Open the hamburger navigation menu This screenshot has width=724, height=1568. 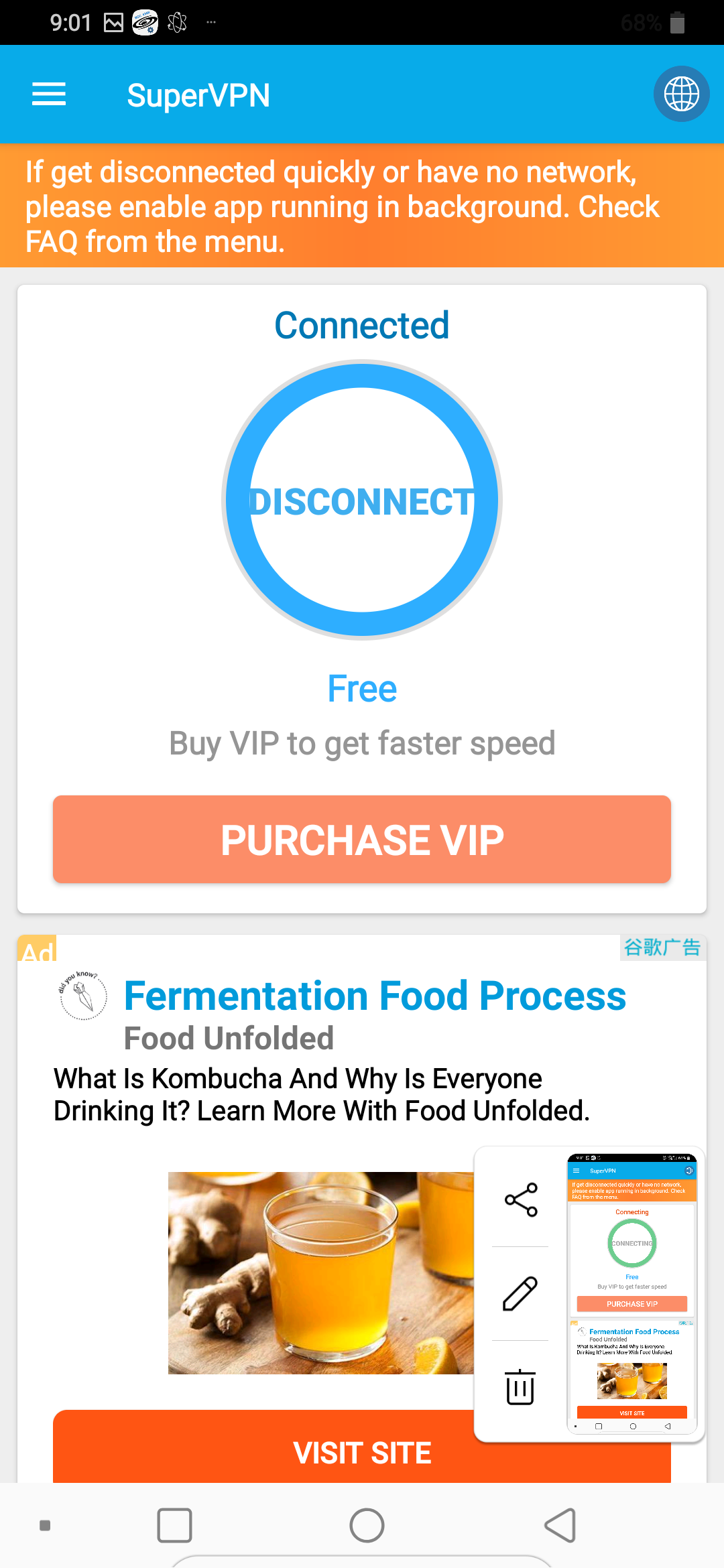click(49, 94)
